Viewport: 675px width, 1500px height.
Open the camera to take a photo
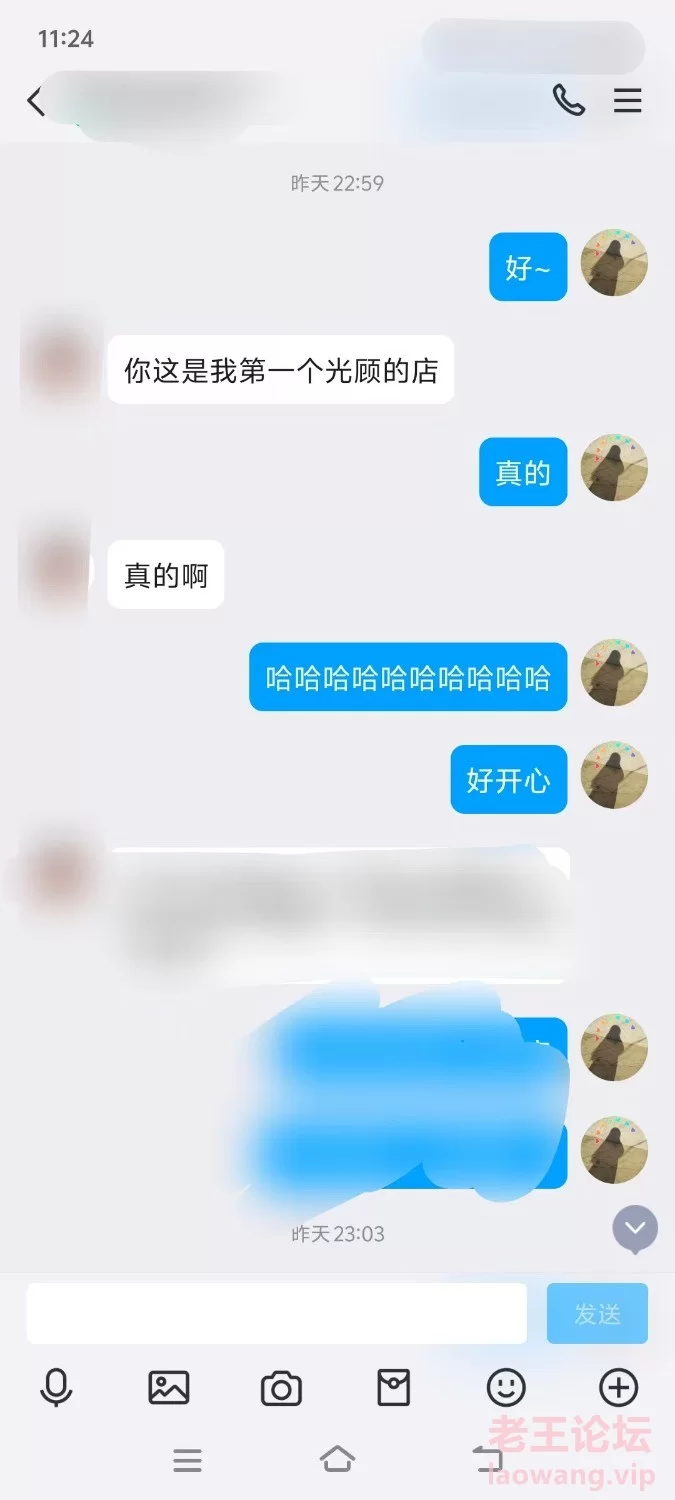(281, 1389)
